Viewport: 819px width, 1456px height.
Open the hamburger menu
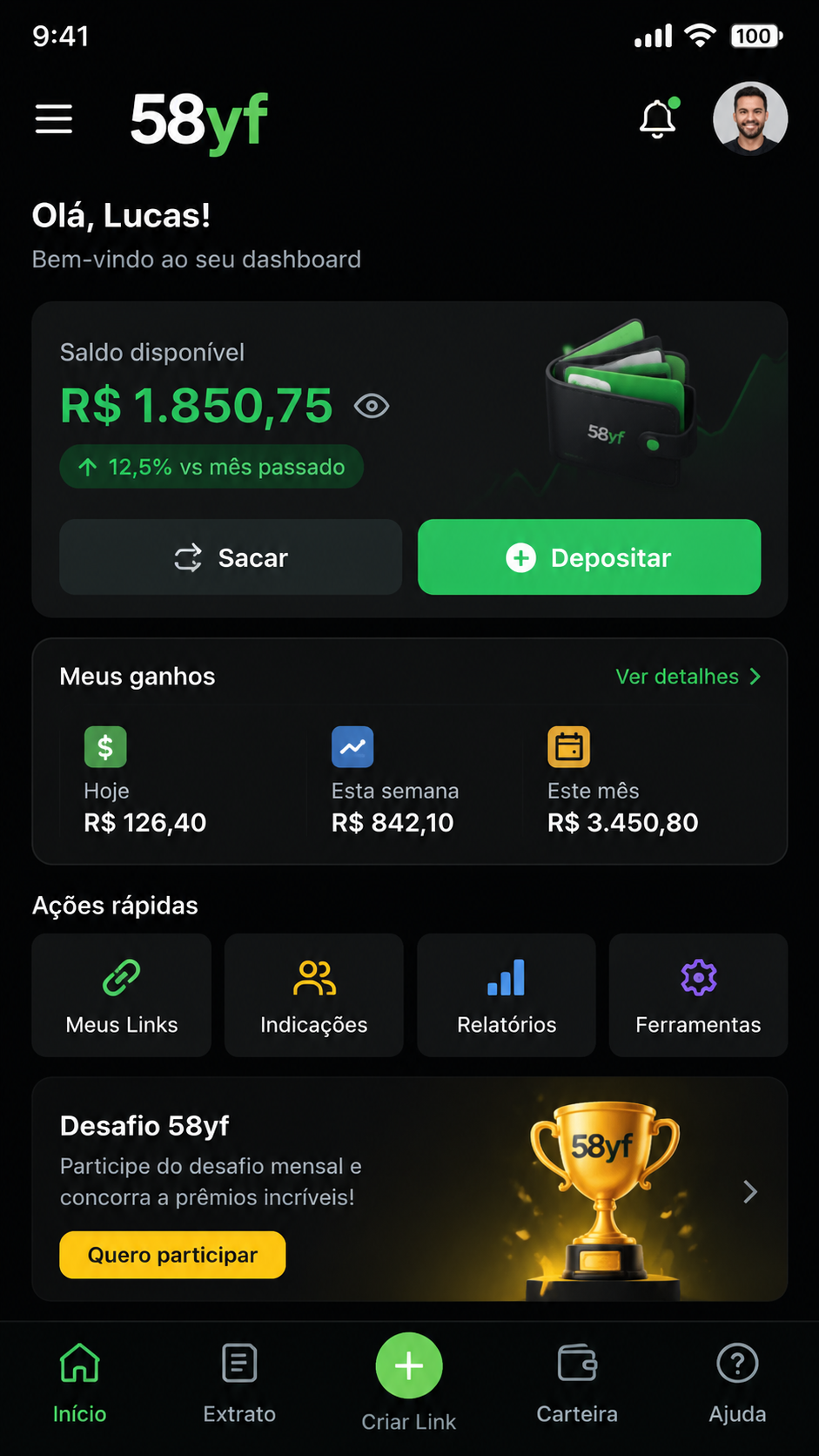coord(54,119)
